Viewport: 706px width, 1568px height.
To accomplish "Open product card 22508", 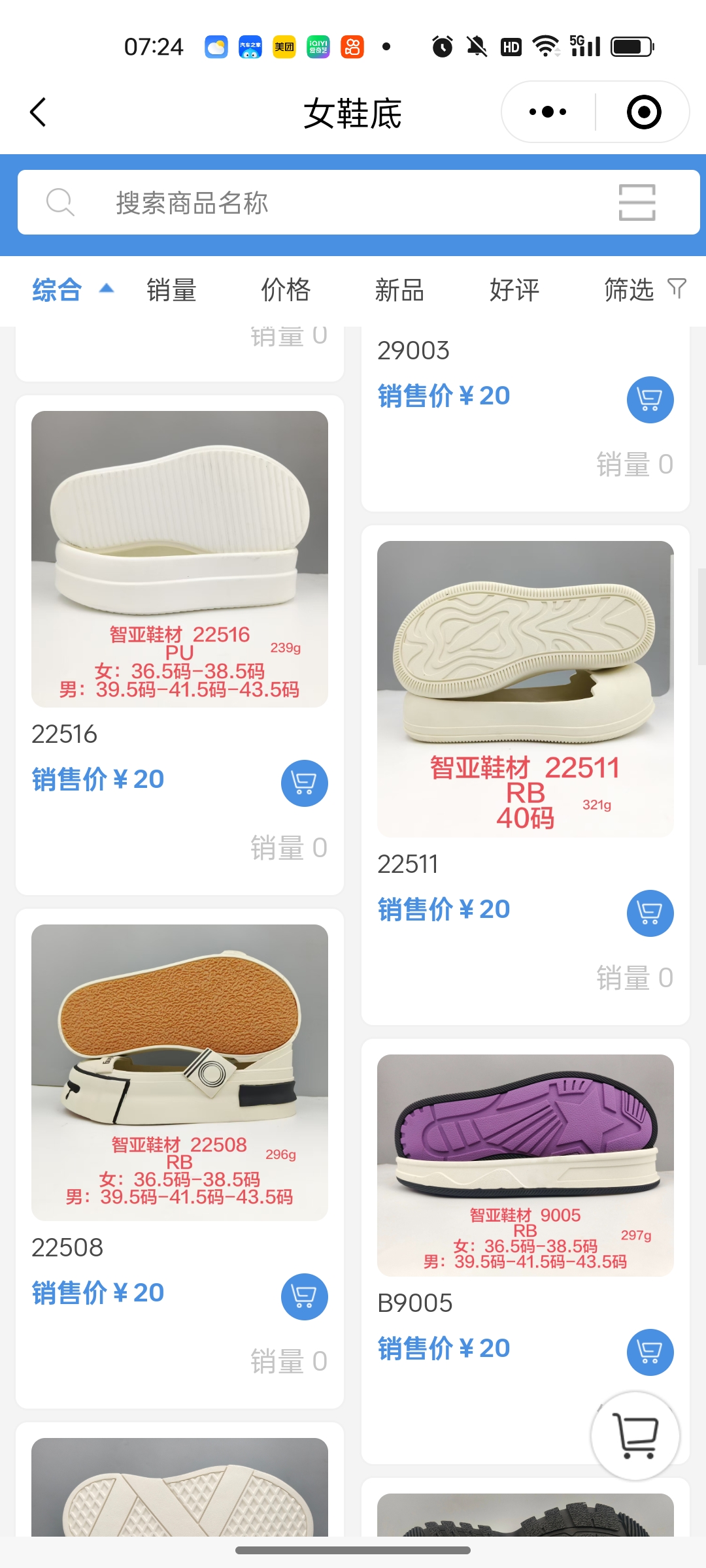I will [x=180, y=1073].
